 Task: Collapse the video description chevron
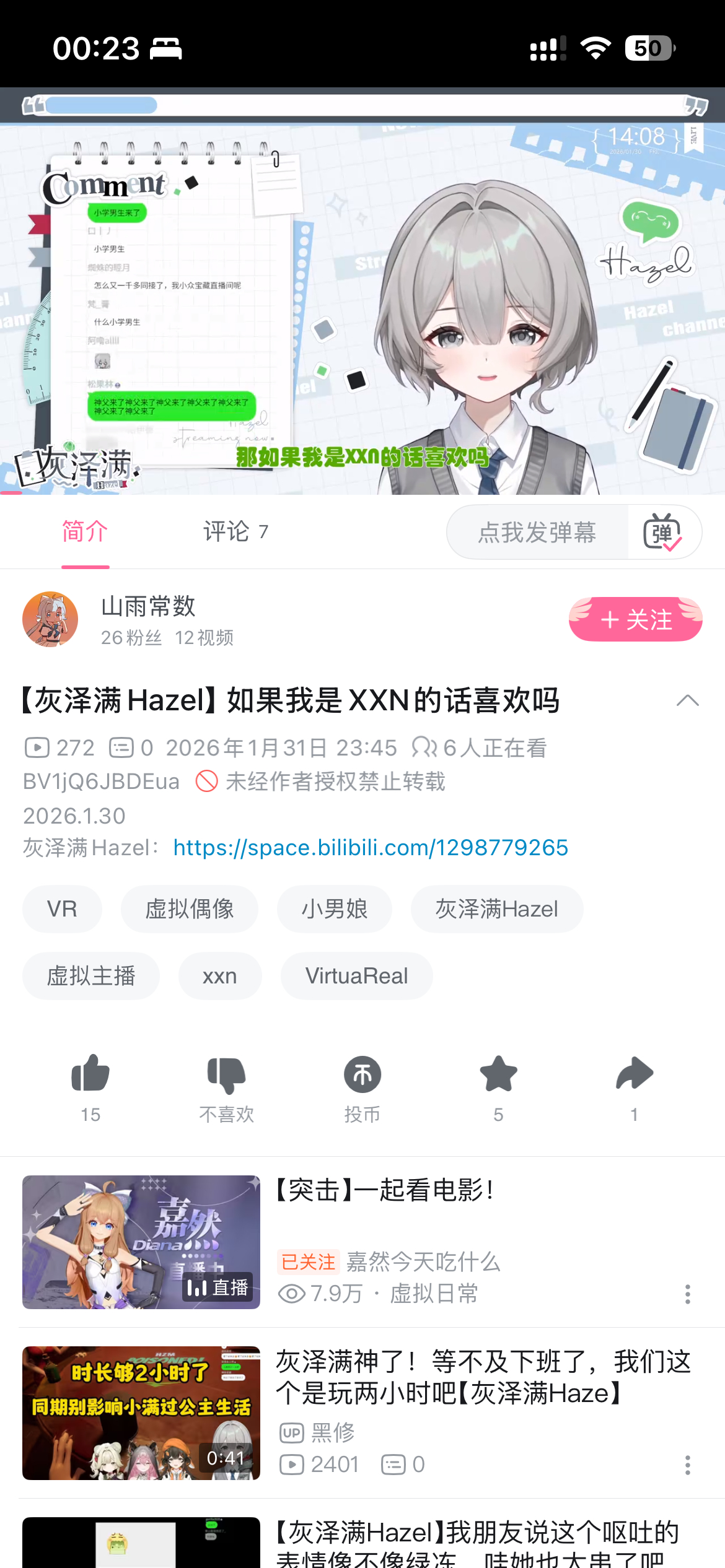coord(687,701)
